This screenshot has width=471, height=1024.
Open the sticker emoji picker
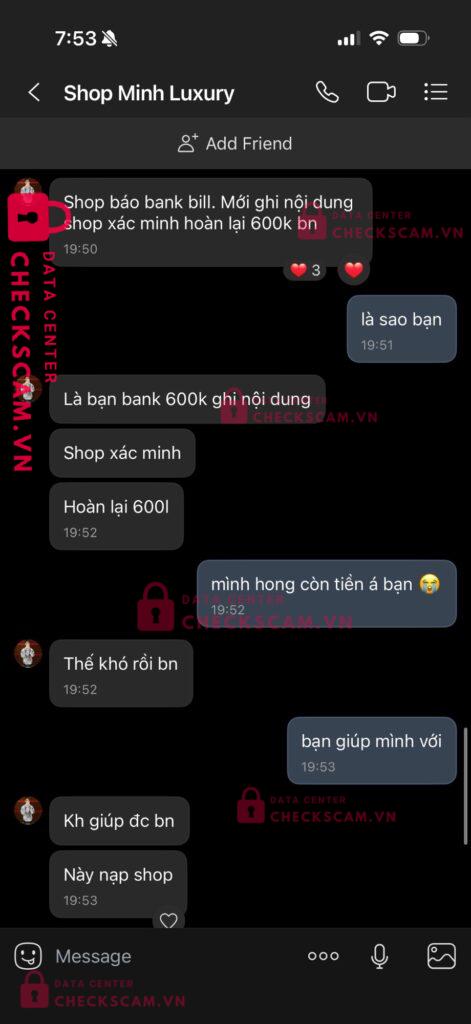pyautogui.click(x=28, y=957)
